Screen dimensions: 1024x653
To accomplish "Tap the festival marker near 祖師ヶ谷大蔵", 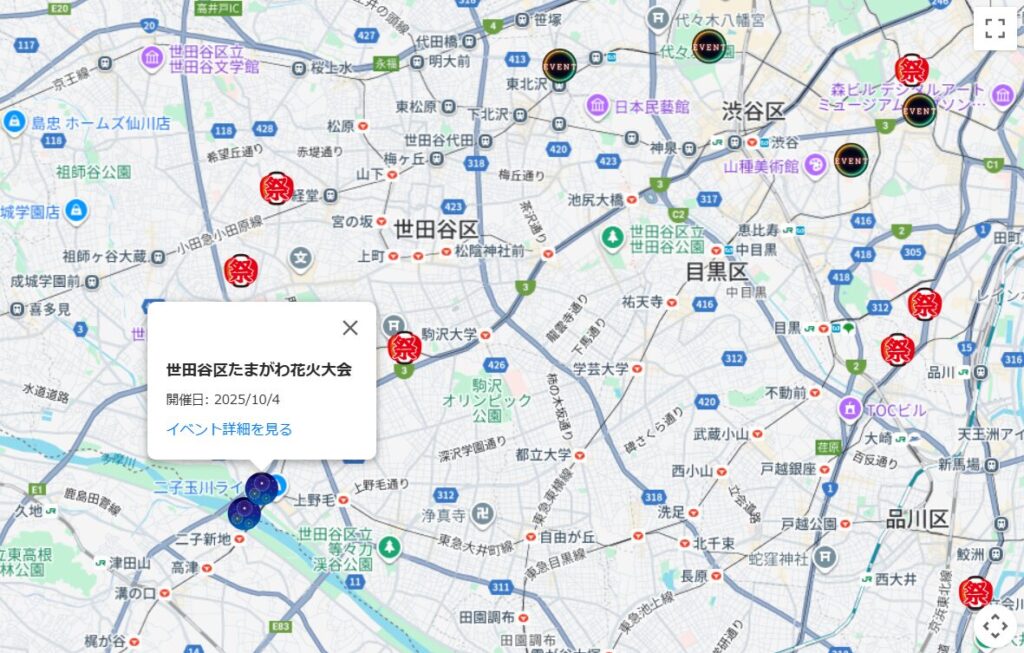I will click(x=240, y=269).
